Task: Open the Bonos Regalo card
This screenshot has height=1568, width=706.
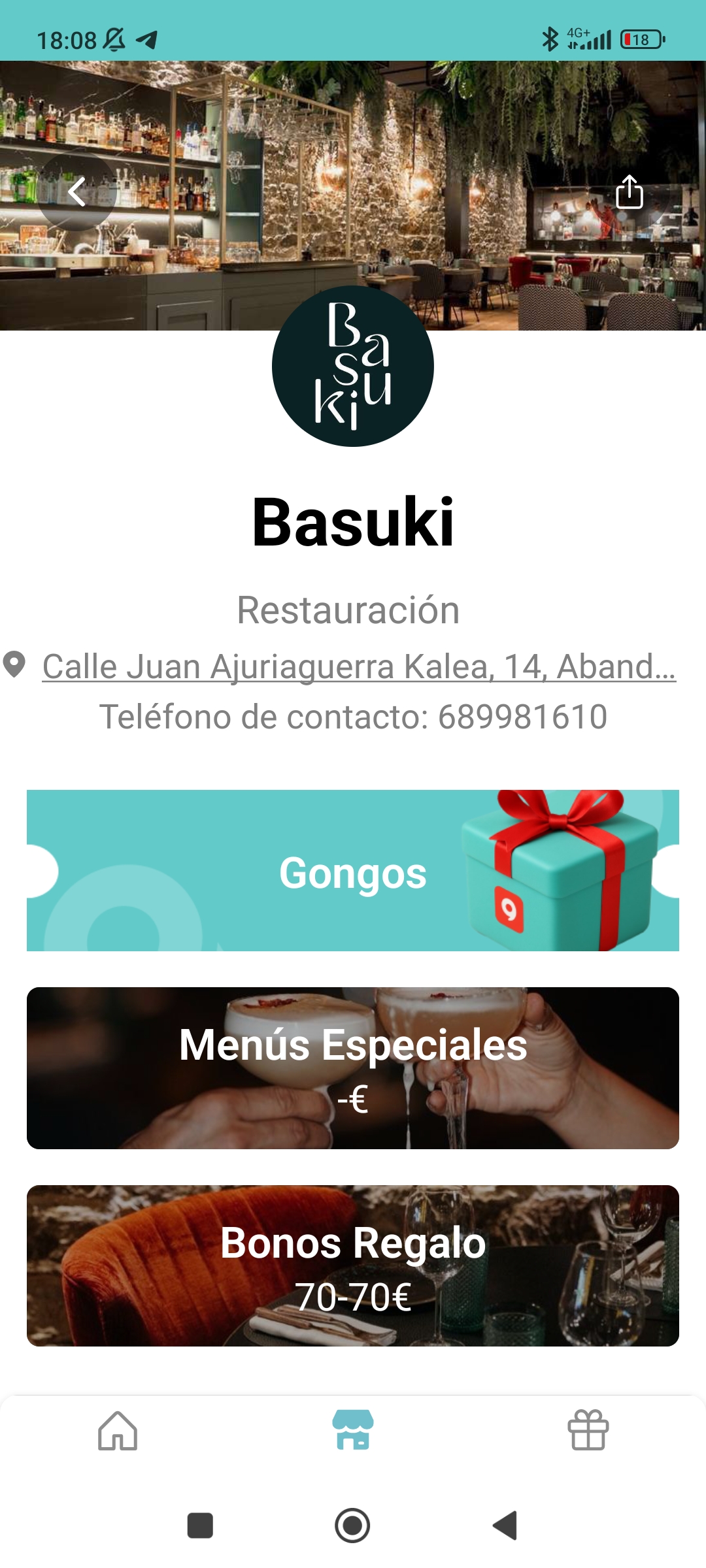Action: coord(353,1266)
